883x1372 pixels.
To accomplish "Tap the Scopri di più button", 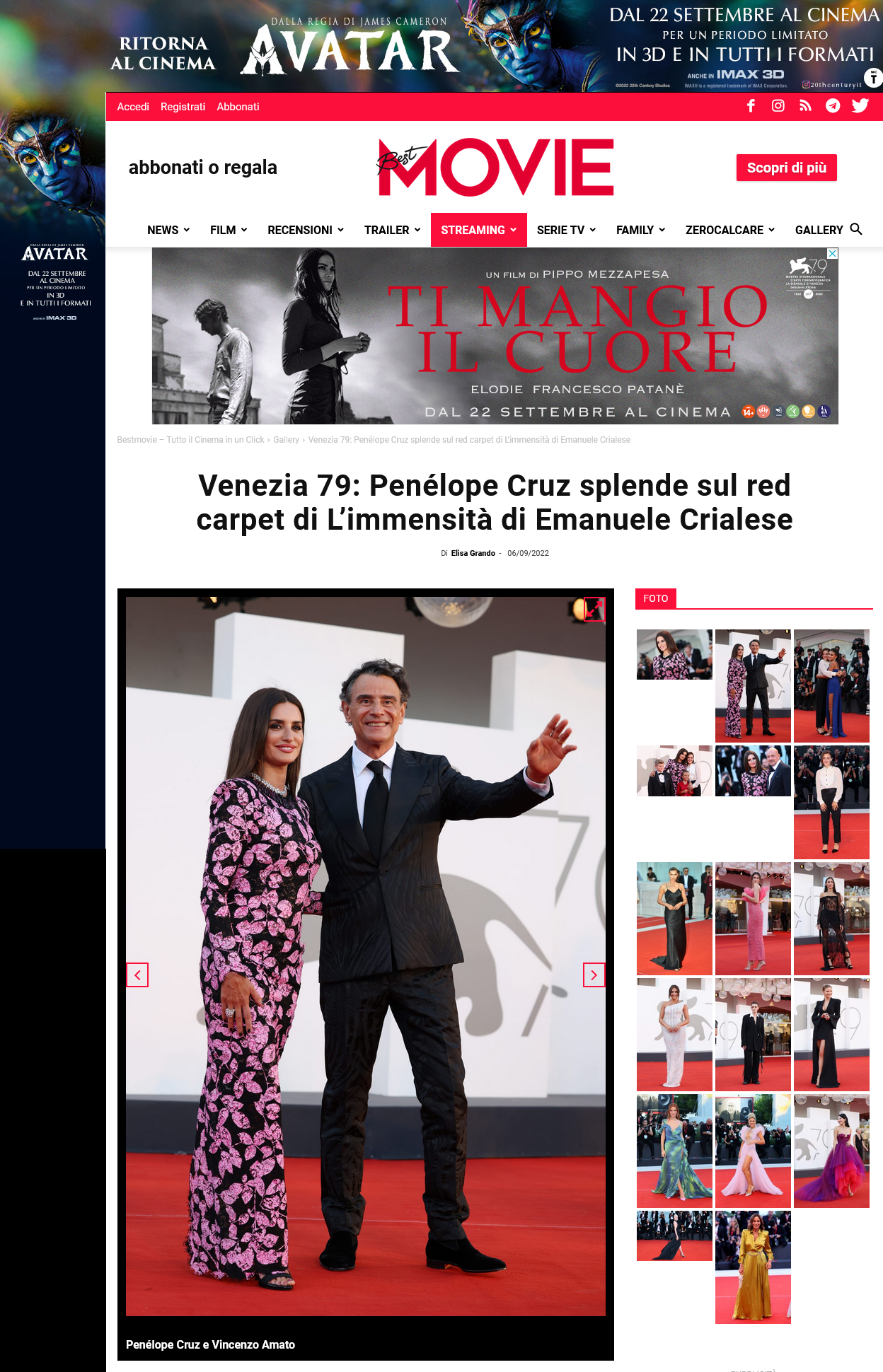I will point(786,168).
